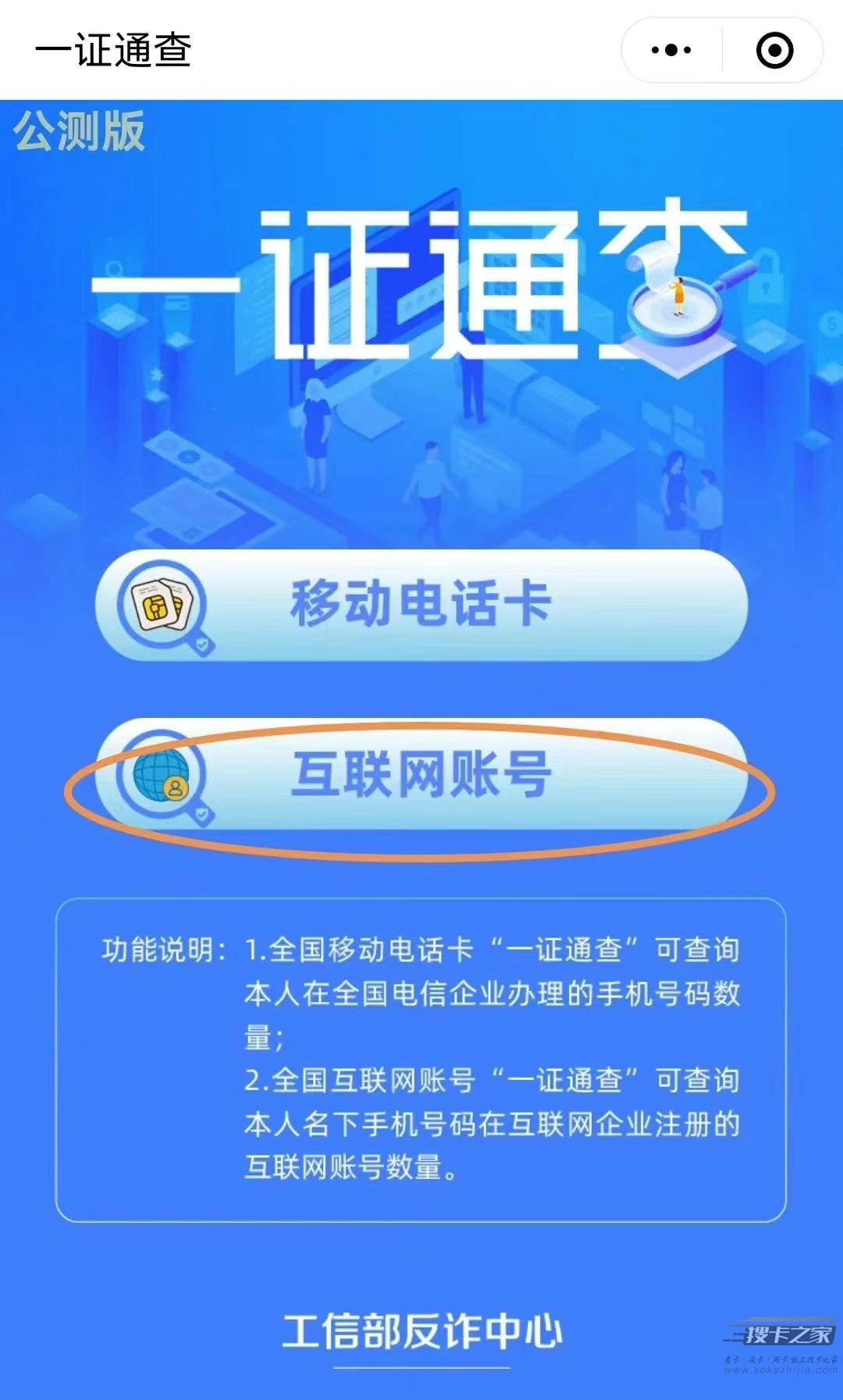
Task: Open the 移动电话卡 query
Action: (421, 605)
